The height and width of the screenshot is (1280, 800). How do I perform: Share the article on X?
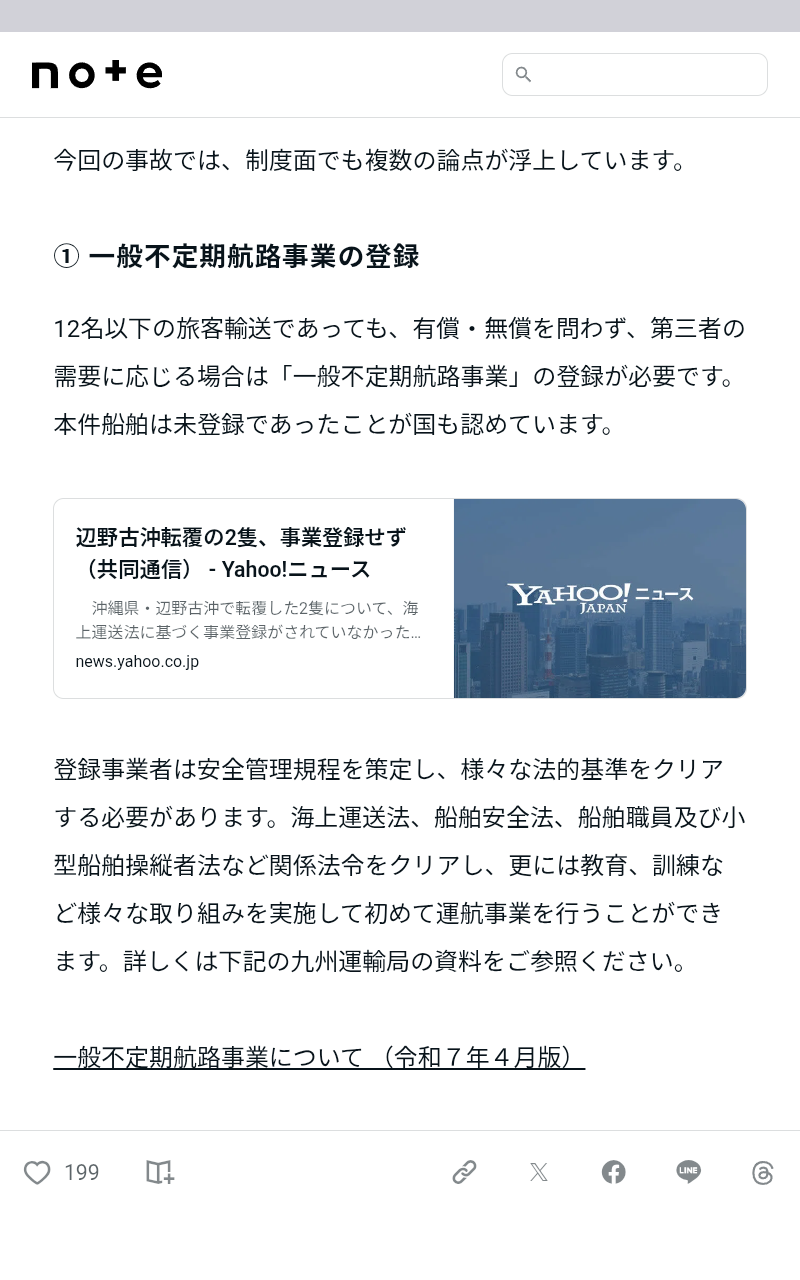tap(539, 1172)
